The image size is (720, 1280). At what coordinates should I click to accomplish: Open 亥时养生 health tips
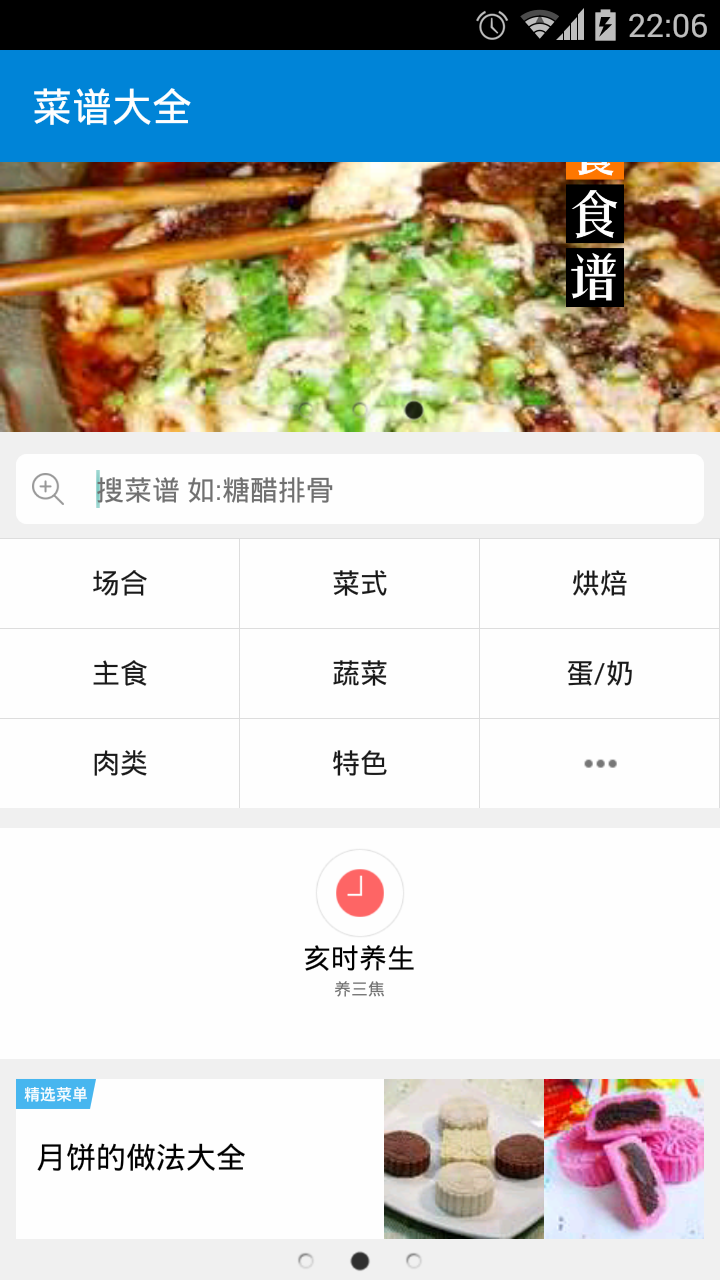coord(360,920)
